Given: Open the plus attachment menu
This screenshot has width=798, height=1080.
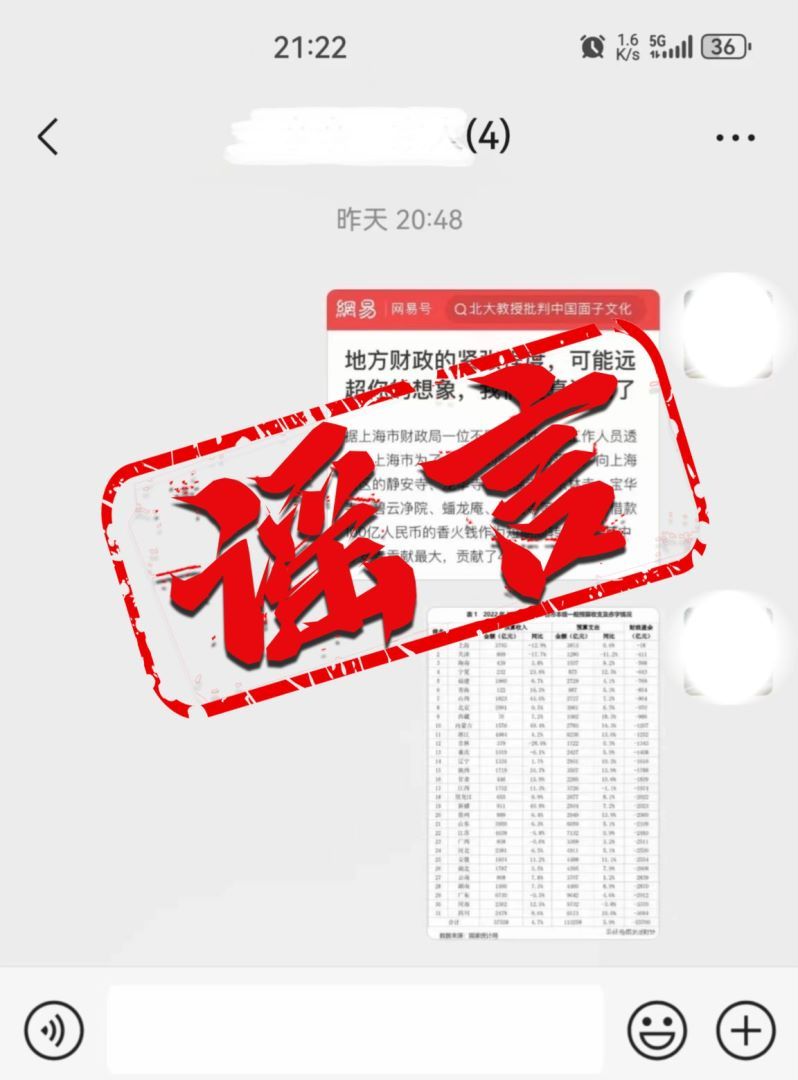Looking at the screenshot, I should pyautogui.click(x=746, y=1030).
